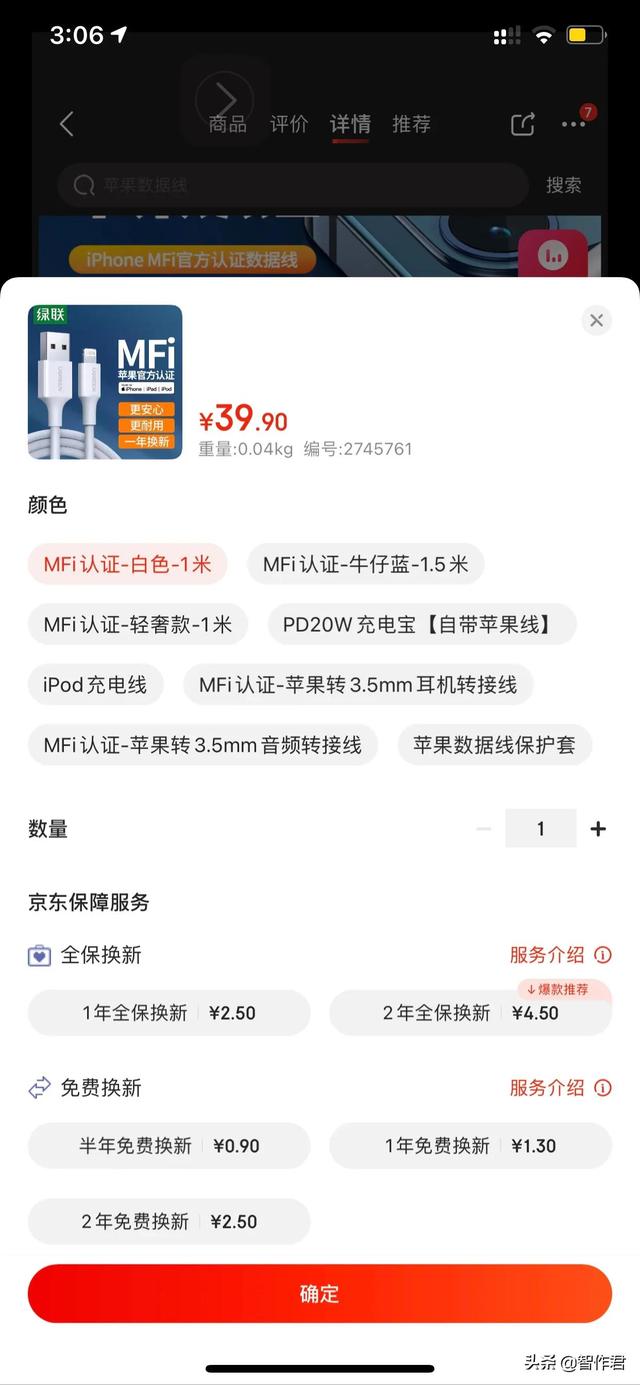The image size is (640, 1385).
Task: Confirm selection with 确定 button
Action: (320, 1294)
